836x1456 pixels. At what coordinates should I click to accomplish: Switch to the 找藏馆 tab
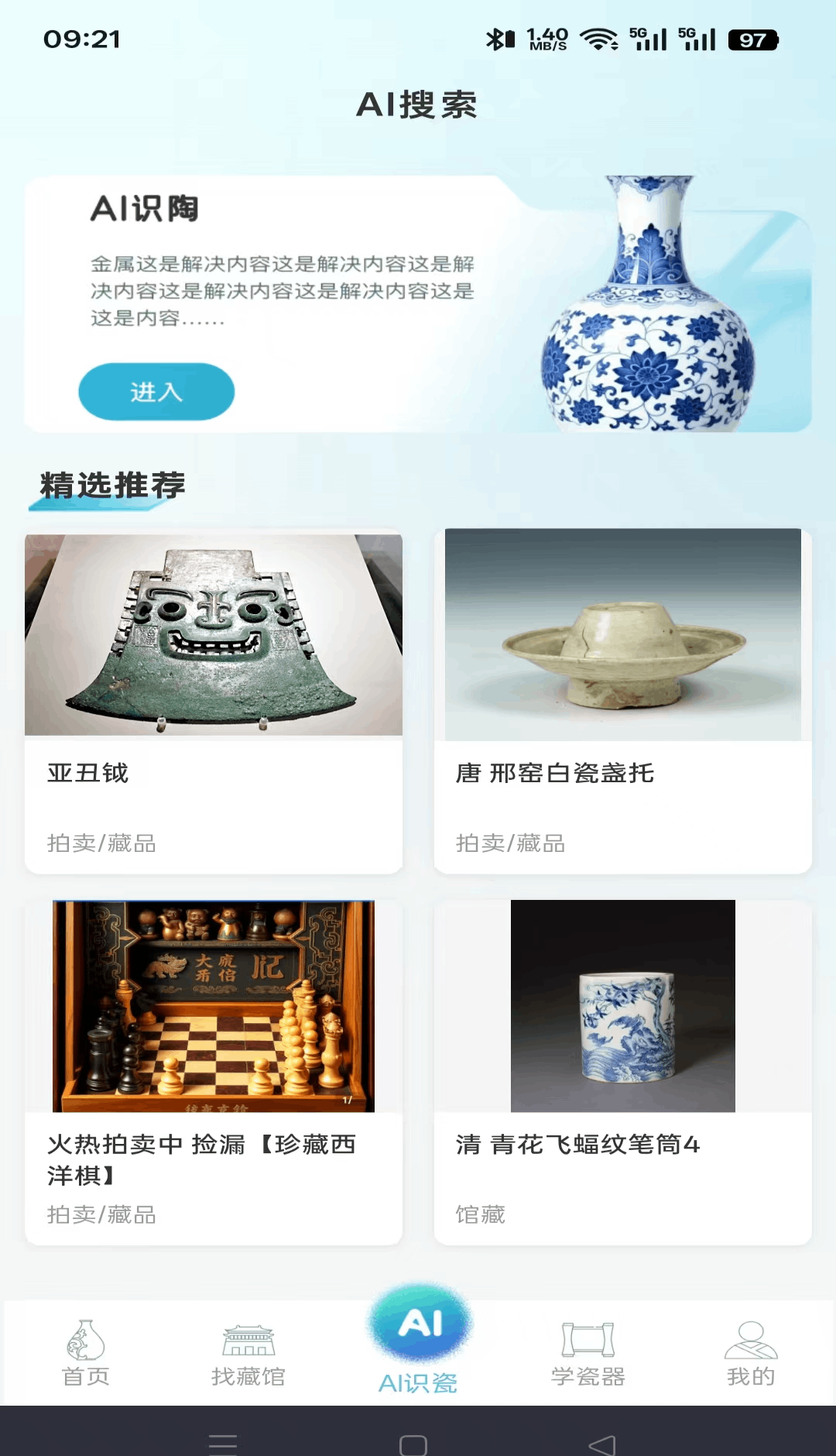[x=248, y=1353]
